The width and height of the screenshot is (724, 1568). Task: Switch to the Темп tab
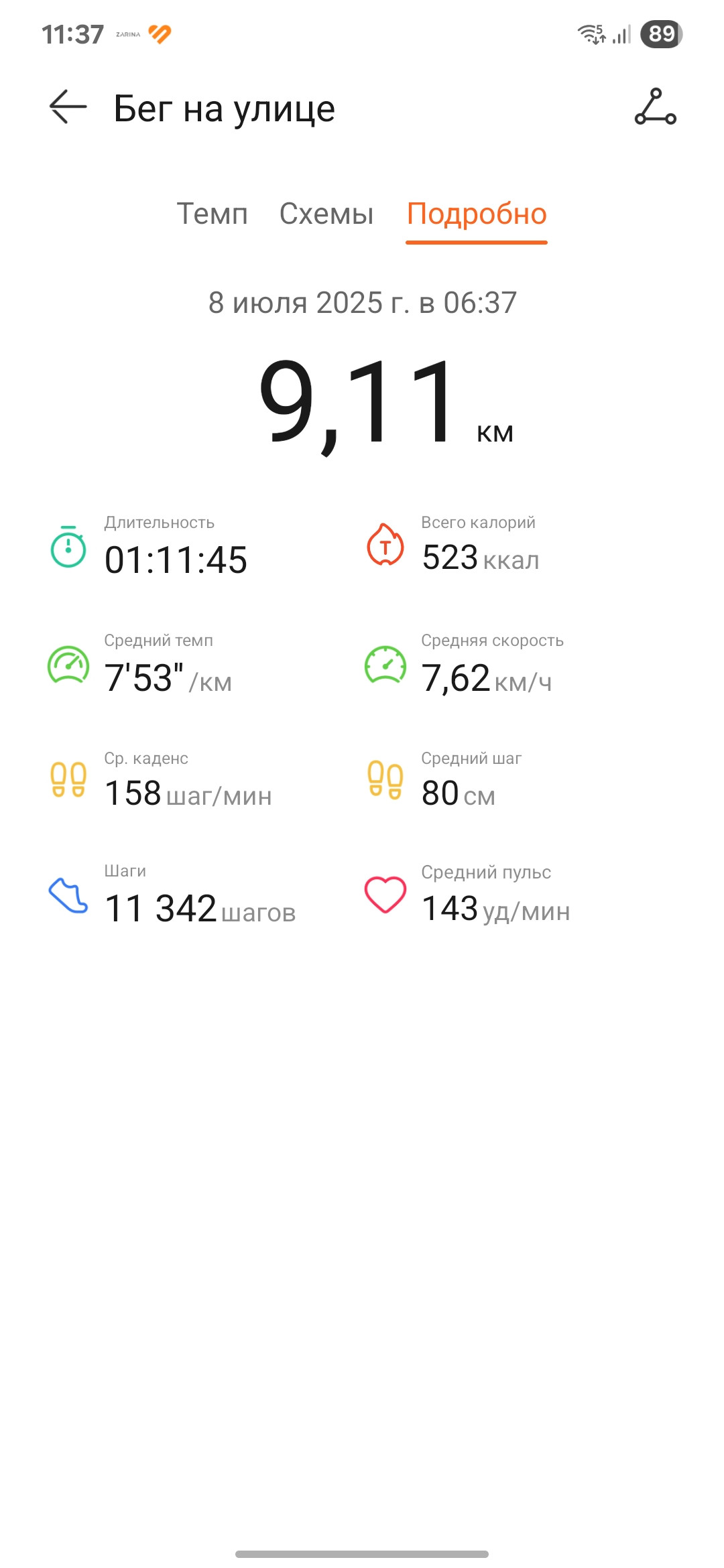[x=212, y=214]
